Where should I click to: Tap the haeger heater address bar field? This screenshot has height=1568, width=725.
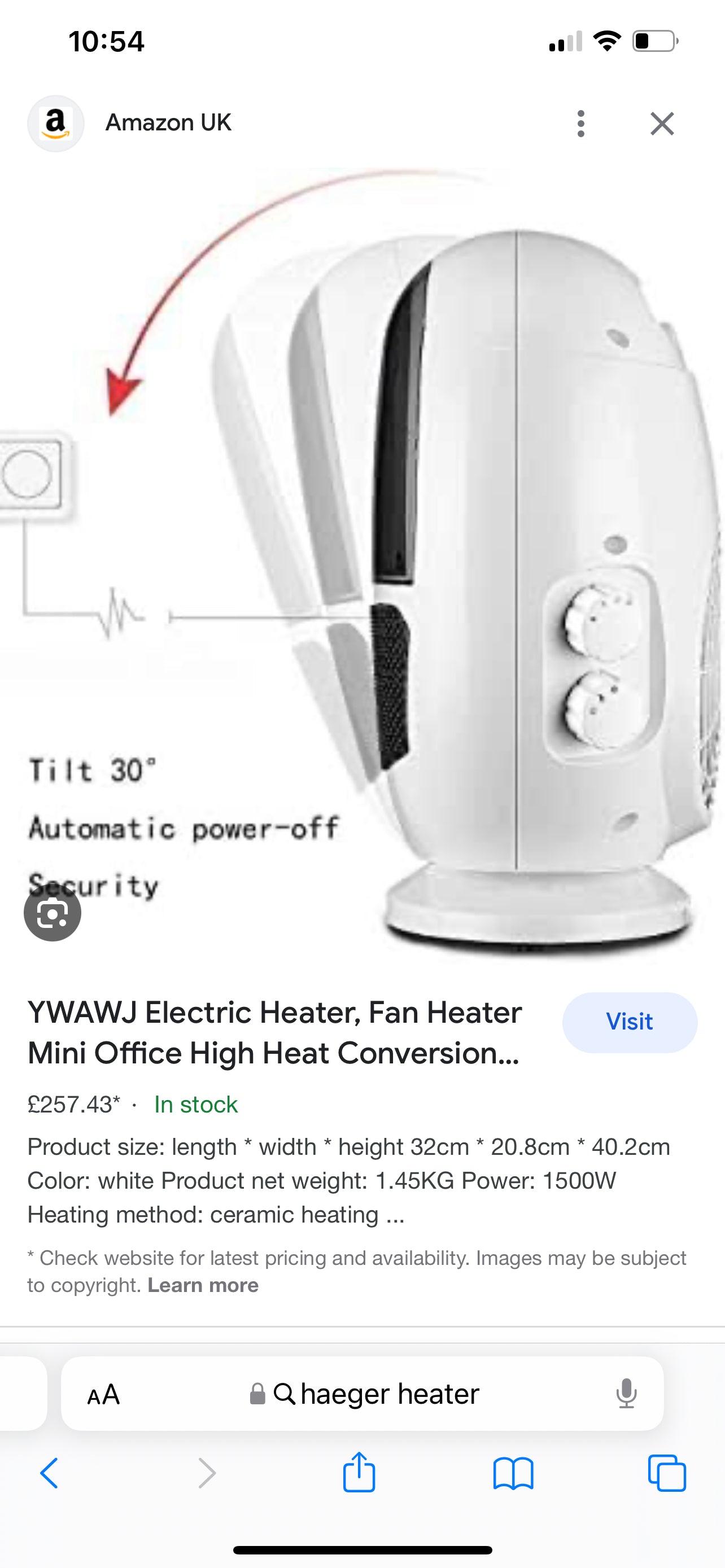click(x=390, y=1394)
